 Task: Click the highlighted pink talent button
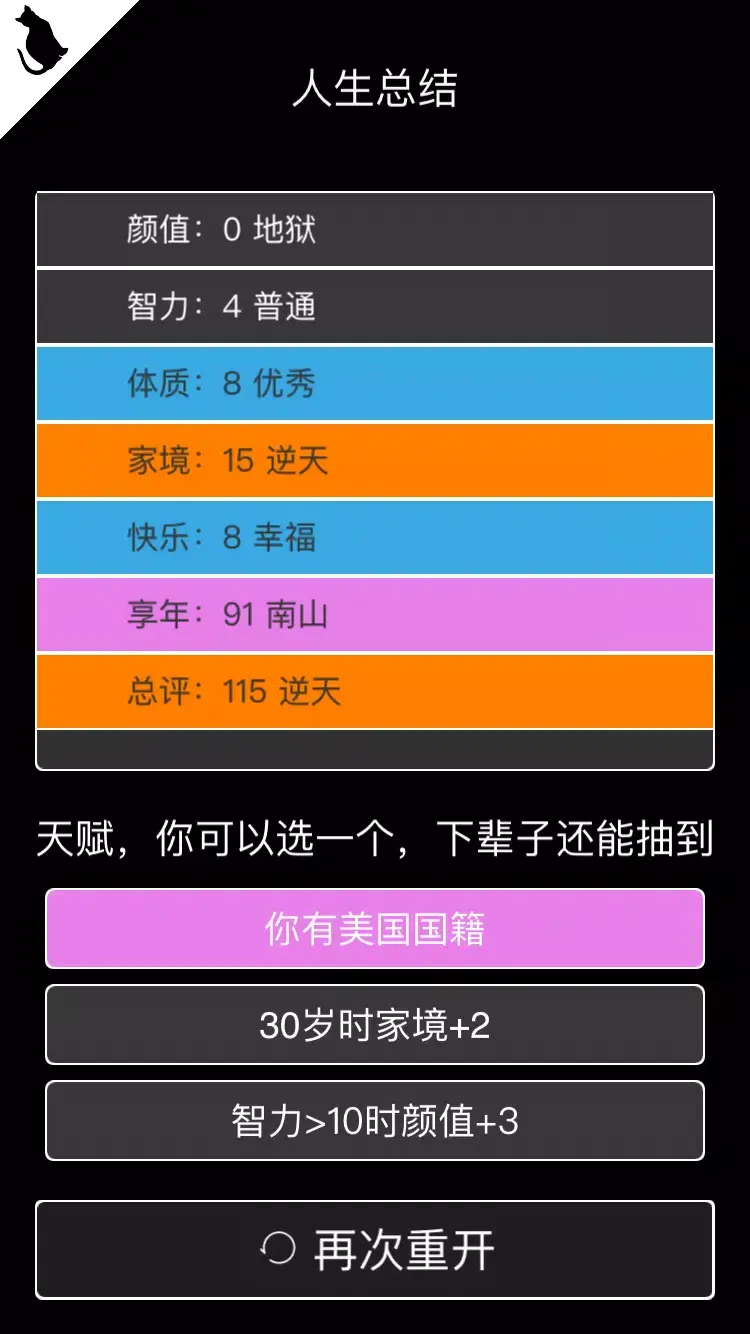(374, 928)
